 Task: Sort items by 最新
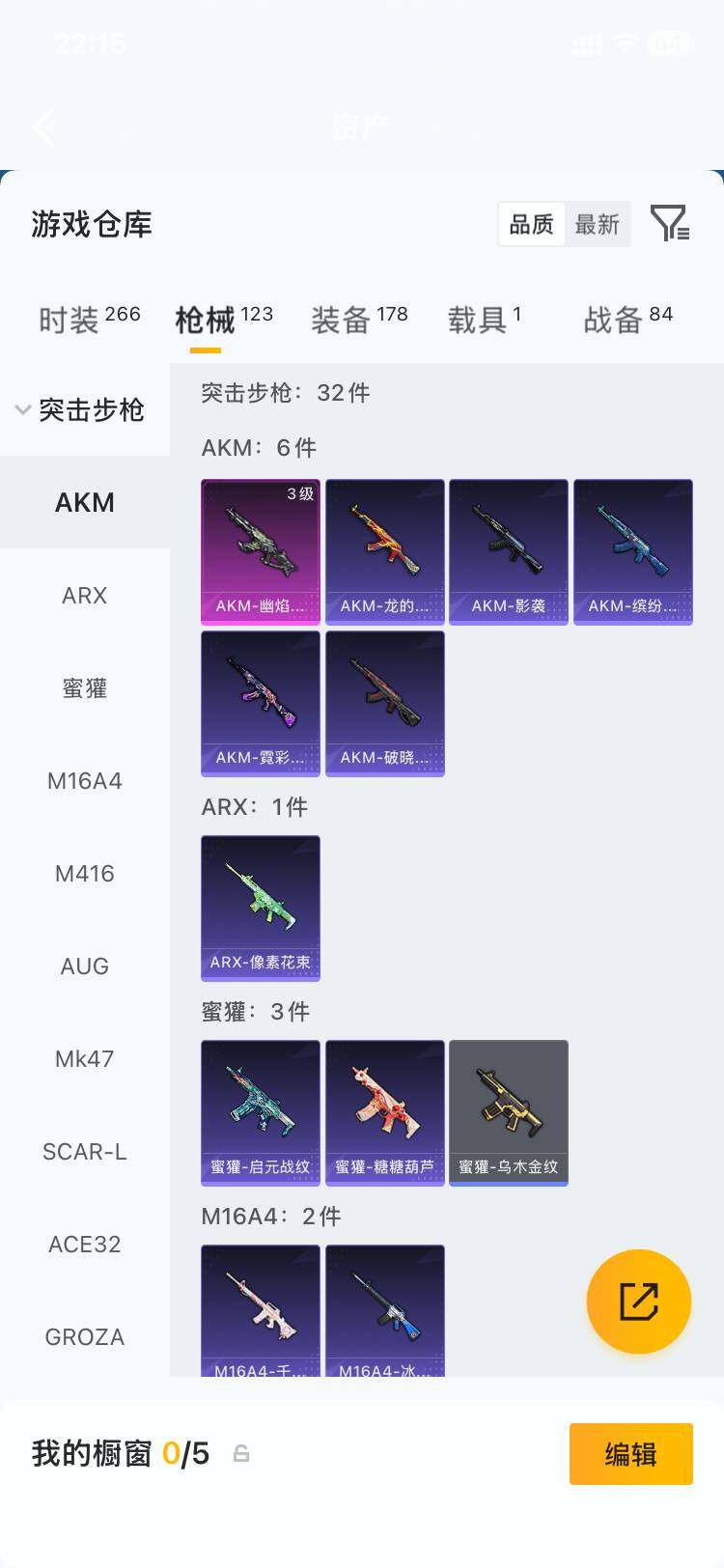click(x=597, y=224)
